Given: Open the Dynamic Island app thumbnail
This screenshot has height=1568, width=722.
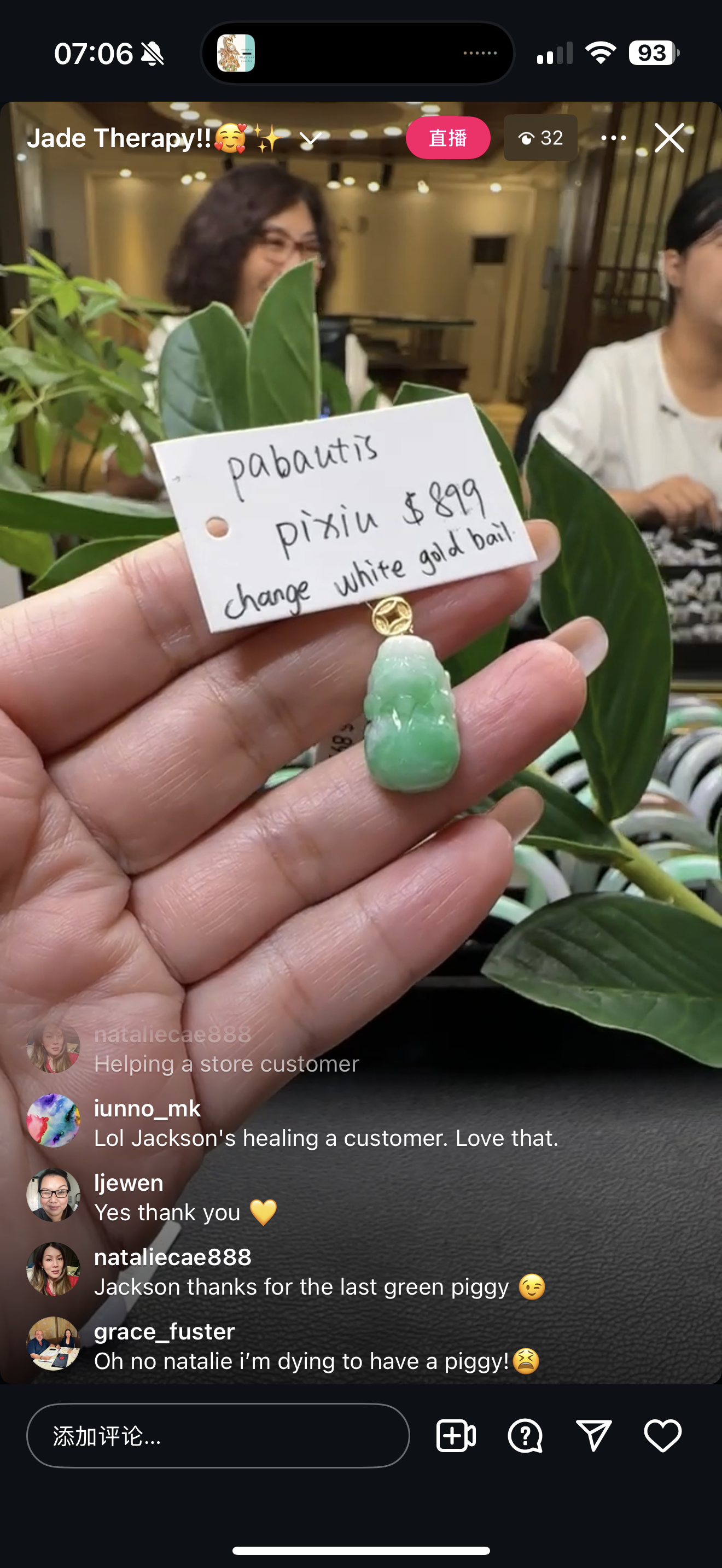Looking at the screenshot, I should click(x=236, y=54).
